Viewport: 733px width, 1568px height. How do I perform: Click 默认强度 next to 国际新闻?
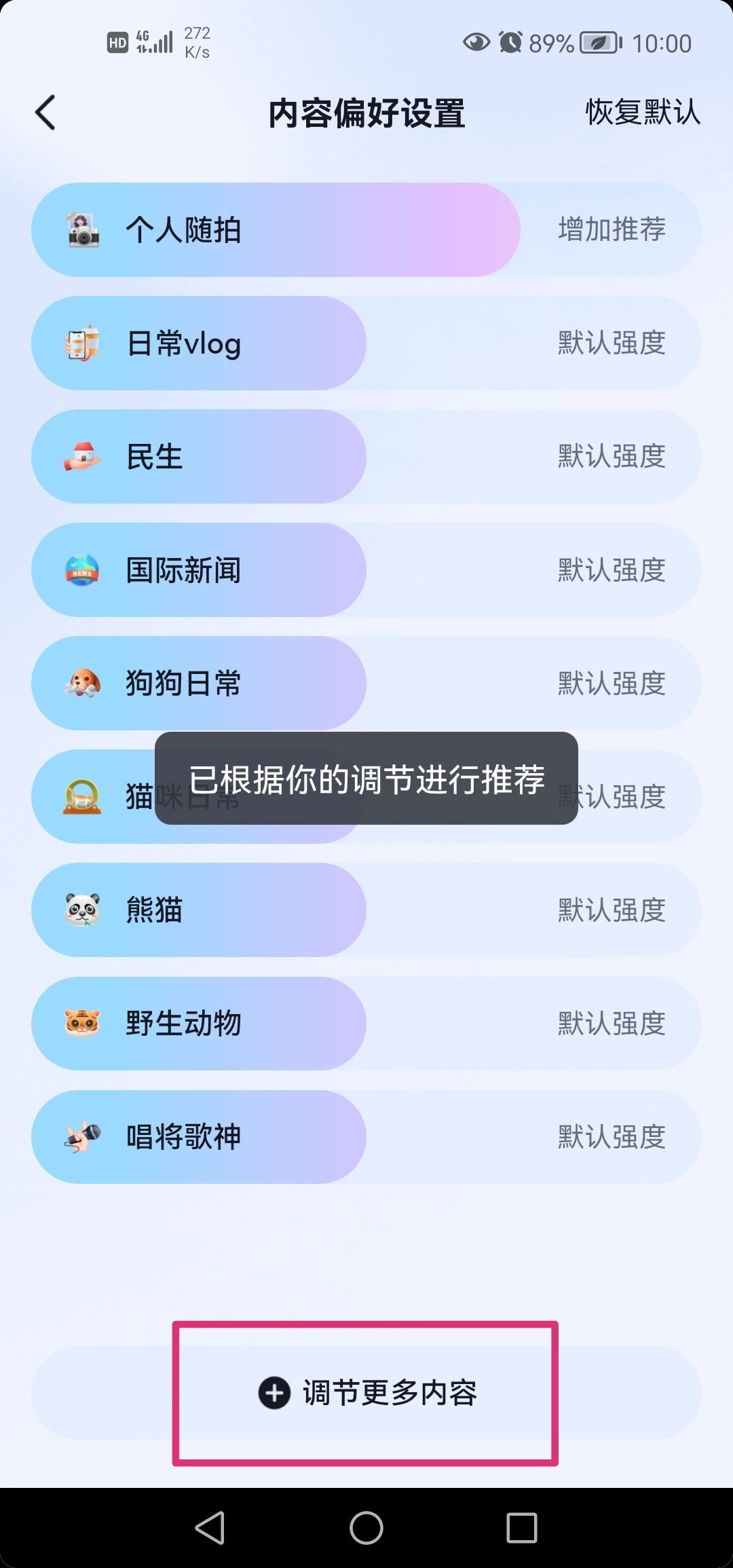[610, 570]
